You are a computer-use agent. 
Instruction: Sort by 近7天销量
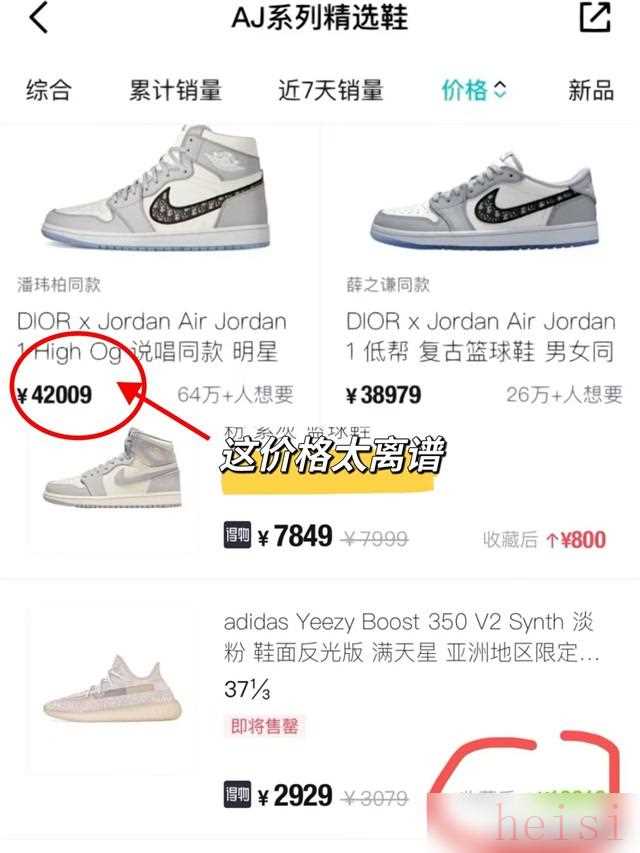coord(330,90)
